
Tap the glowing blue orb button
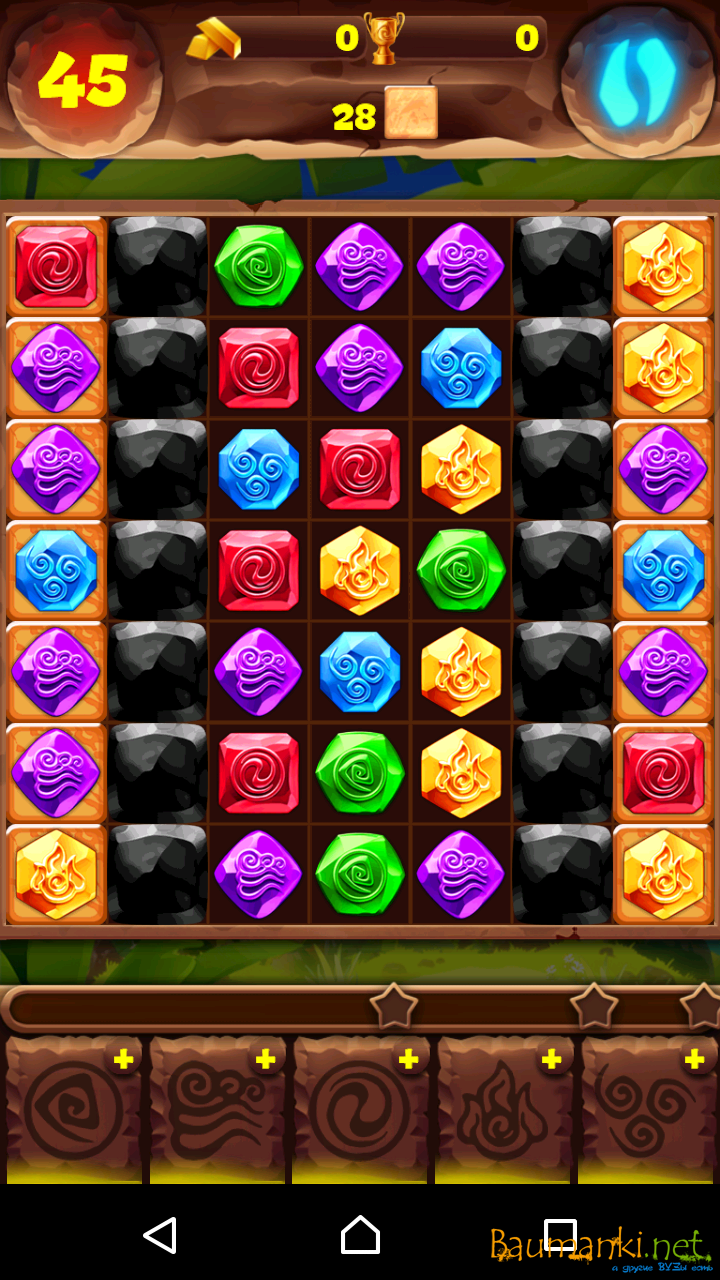[x=637, y=81]
